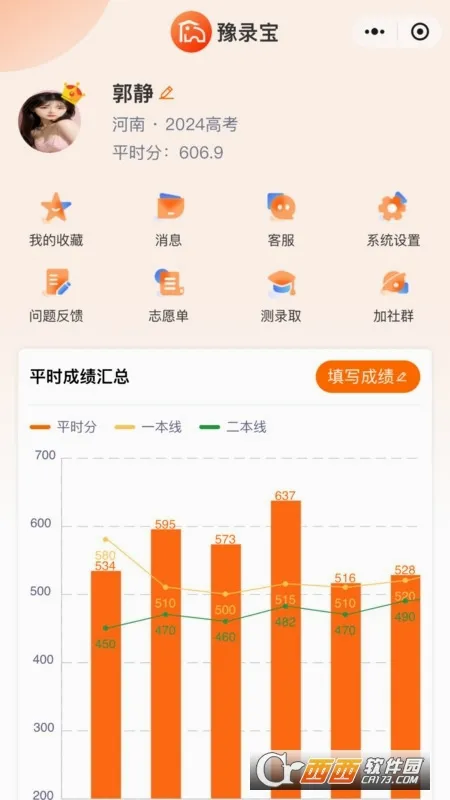Toggle the 平时分 legend series
This screenshot has height=800, width=450.
coord(63,427)
